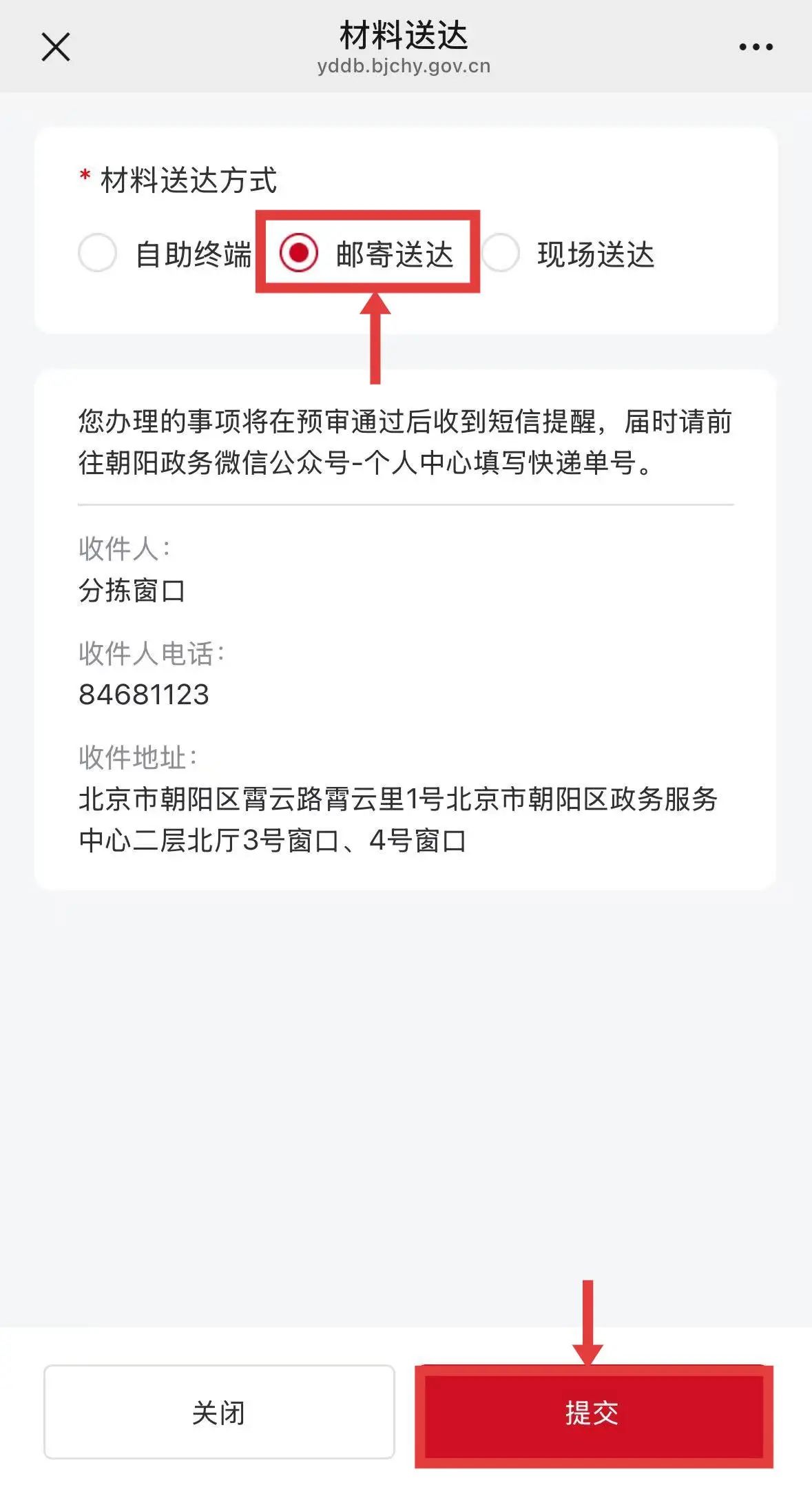The width and height of the screenshot is (812, 1485).
Task: Pick 现场送达 as delivery method
Action: click(x=501, y=253)
